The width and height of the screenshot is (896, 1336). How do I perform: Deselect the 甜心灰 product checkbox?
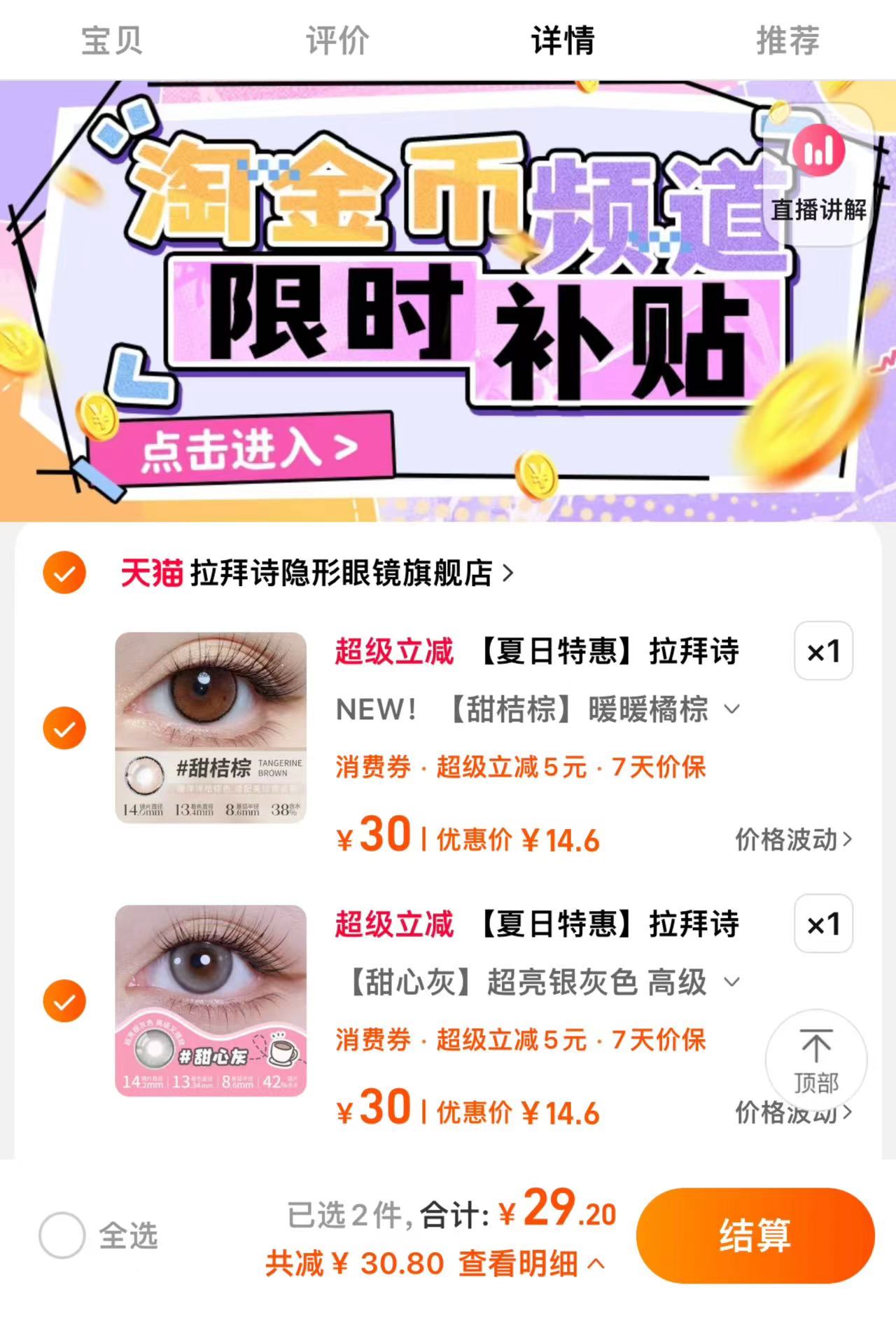[64, 1003]
